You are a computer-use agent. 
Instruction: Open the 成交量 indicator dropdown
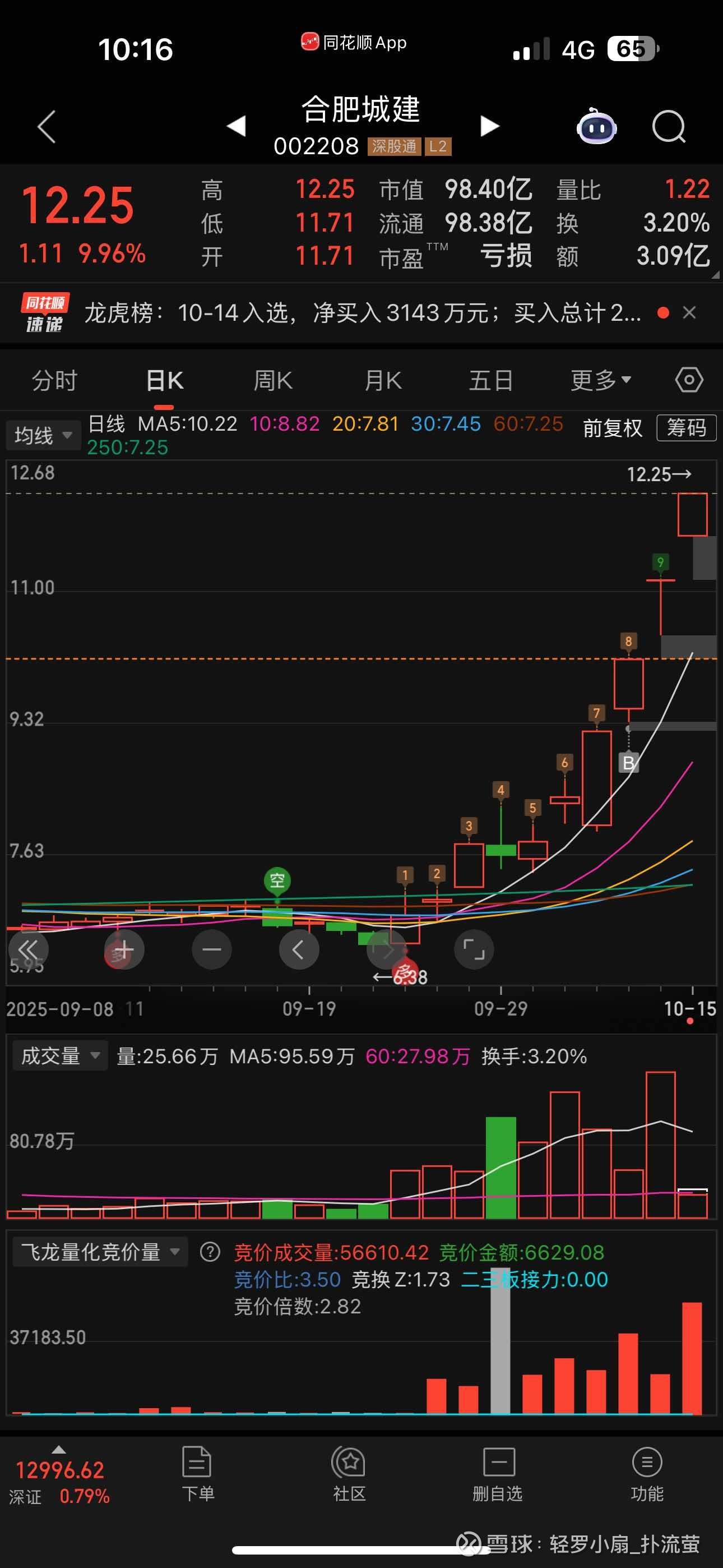pyautogui.click(x=59, y=1056)
